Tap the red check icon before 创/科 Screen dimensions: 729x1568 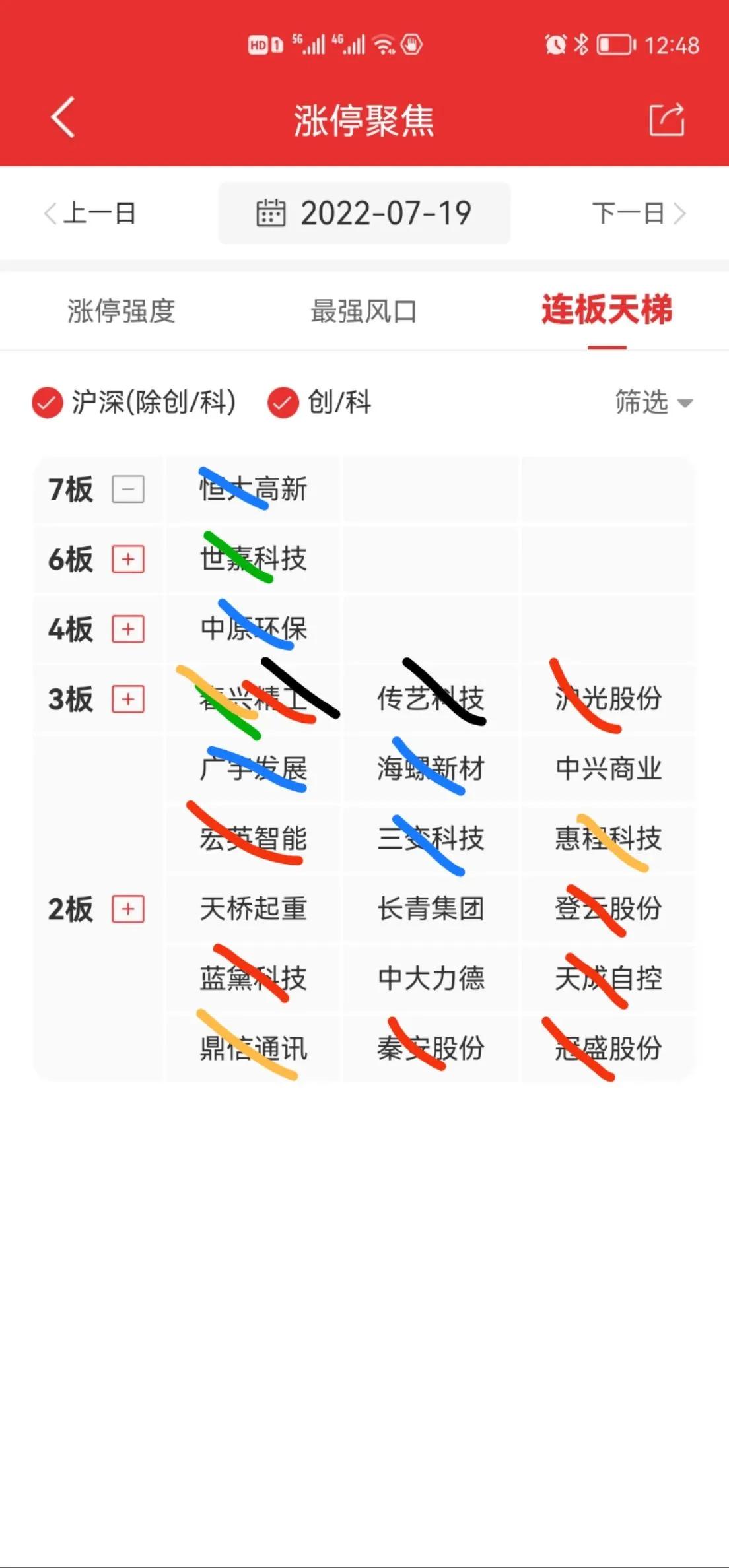pyautogui.click(x=283, y=403)
